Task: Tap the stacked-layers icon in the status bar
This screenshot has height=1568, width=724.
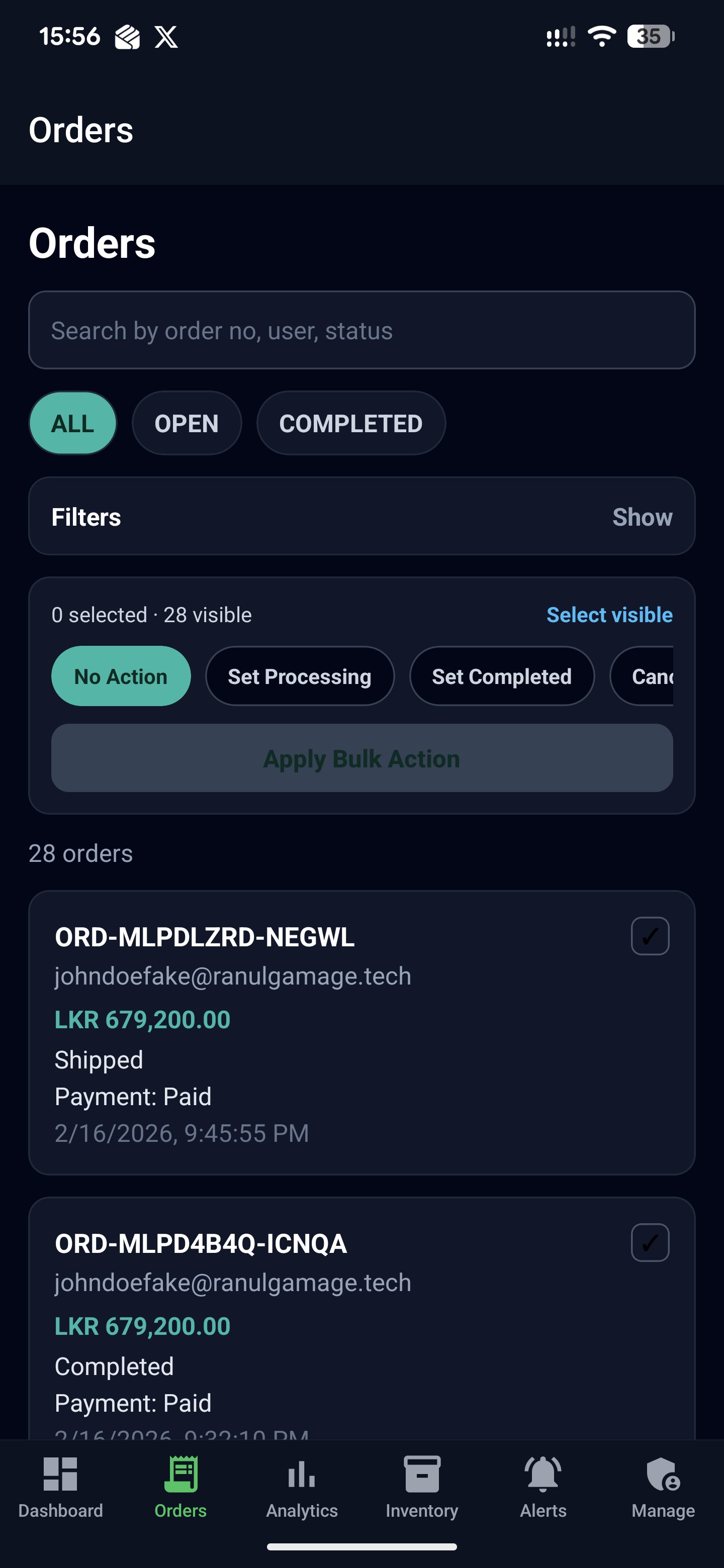Action: point(126,37)
